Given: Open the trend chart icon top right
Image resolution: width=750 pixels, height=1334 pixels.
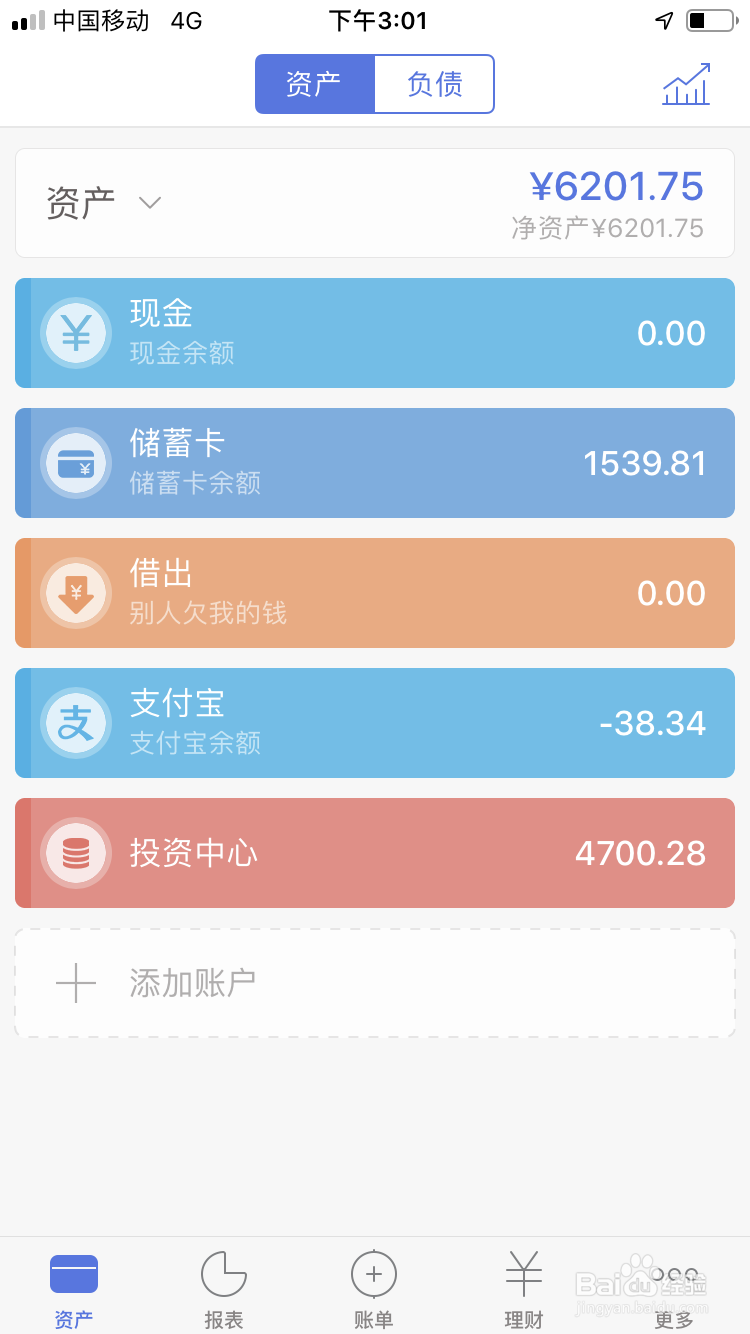Looking at the screenshot, I should click(687, 84).
